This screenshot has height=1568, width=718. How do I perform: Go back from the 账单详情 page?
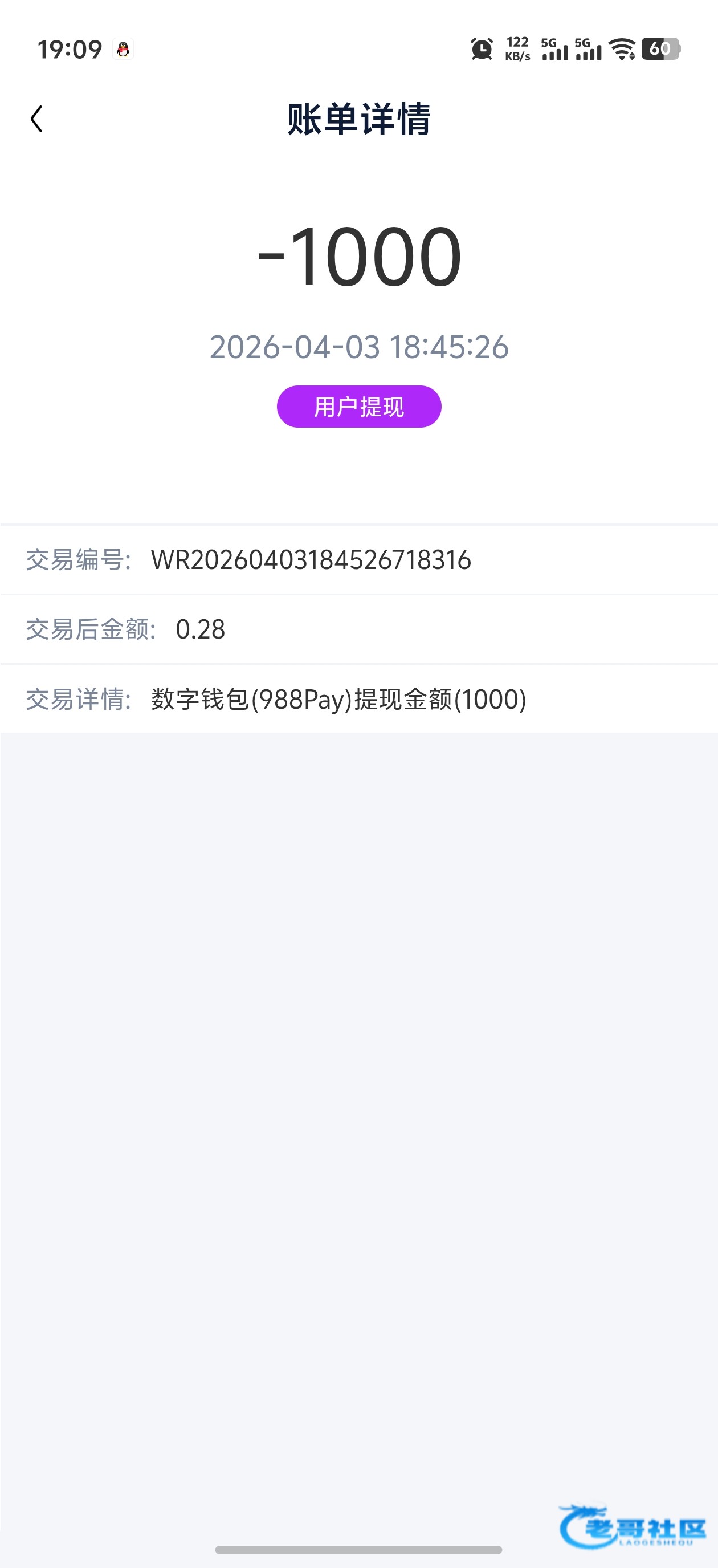pyautogui.click(x=36, y=119)
